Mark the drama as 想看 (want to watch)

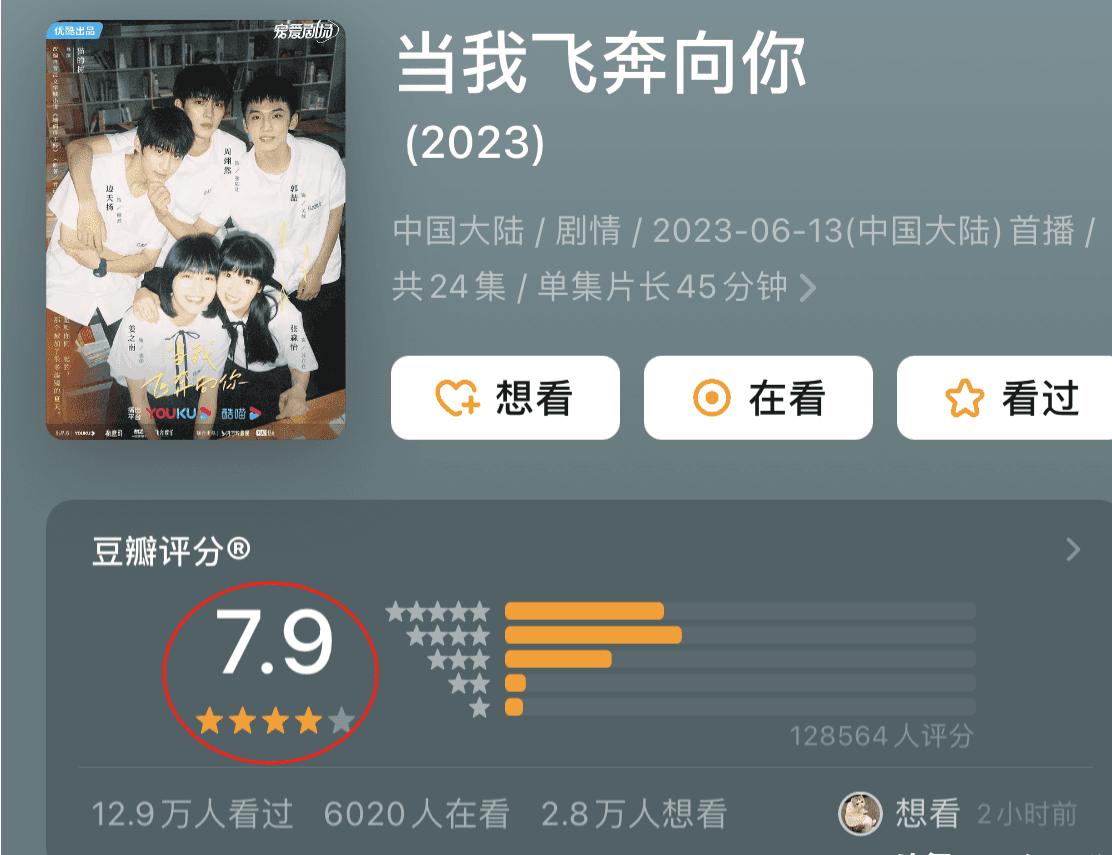click(x=505, y=398)
